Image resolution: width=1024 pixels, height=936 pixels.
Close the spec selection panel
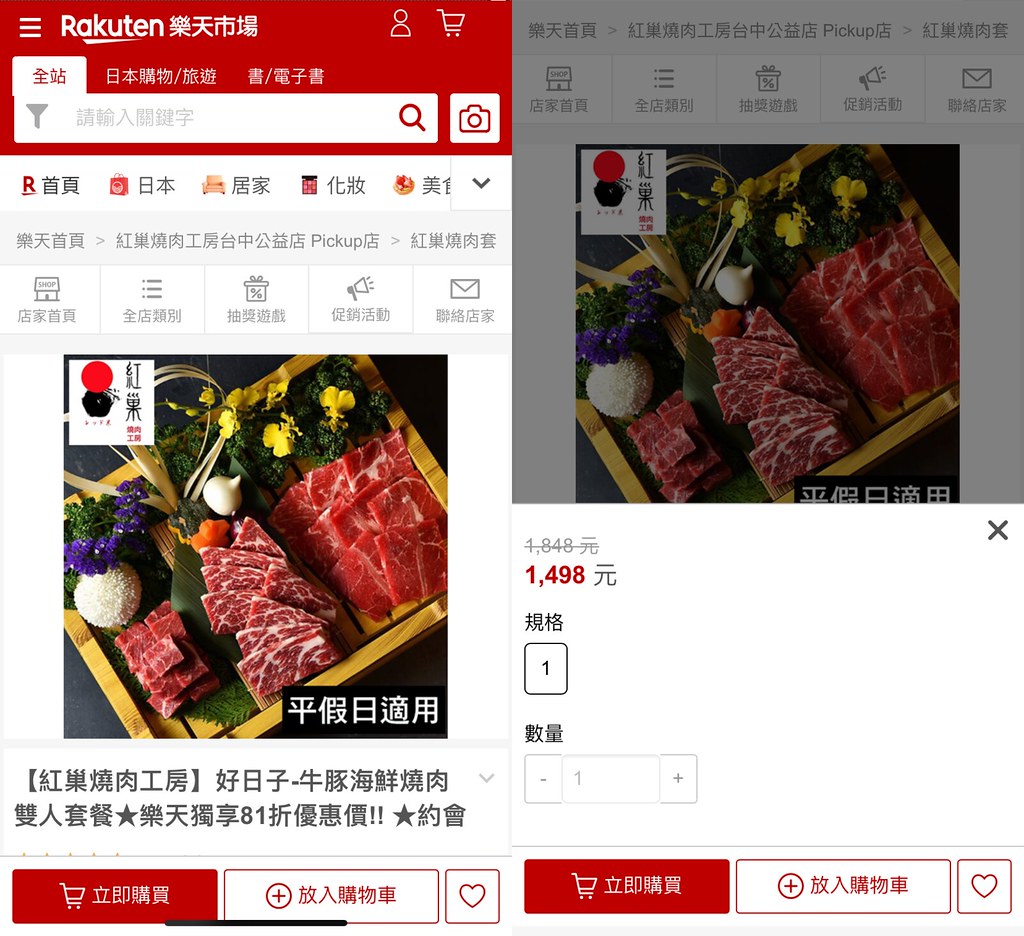[997, 530]
